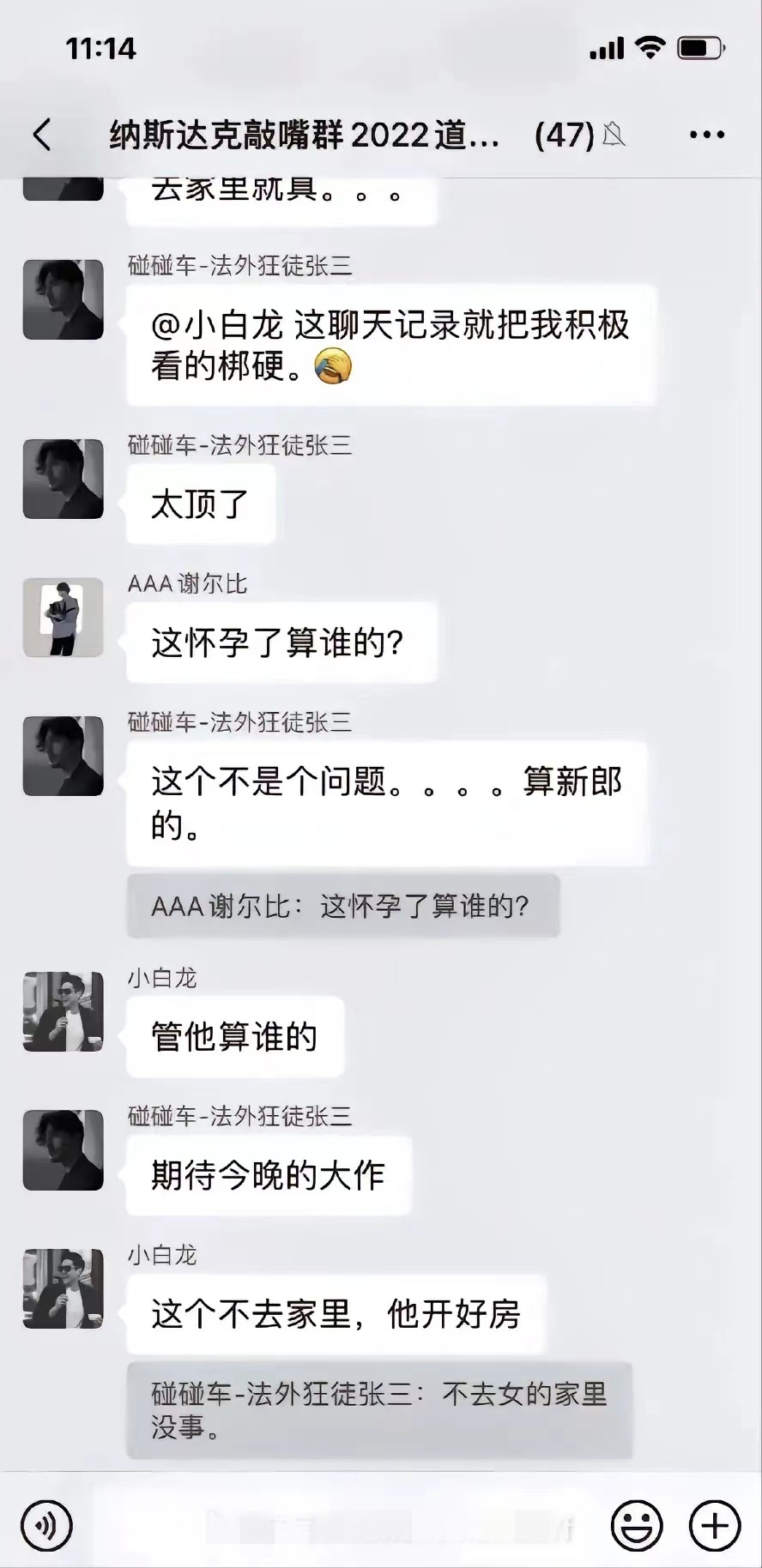The height and width of the screenshot is (1568, 762).
Task: Switch to voice message input
Action: pos(46,1526)
